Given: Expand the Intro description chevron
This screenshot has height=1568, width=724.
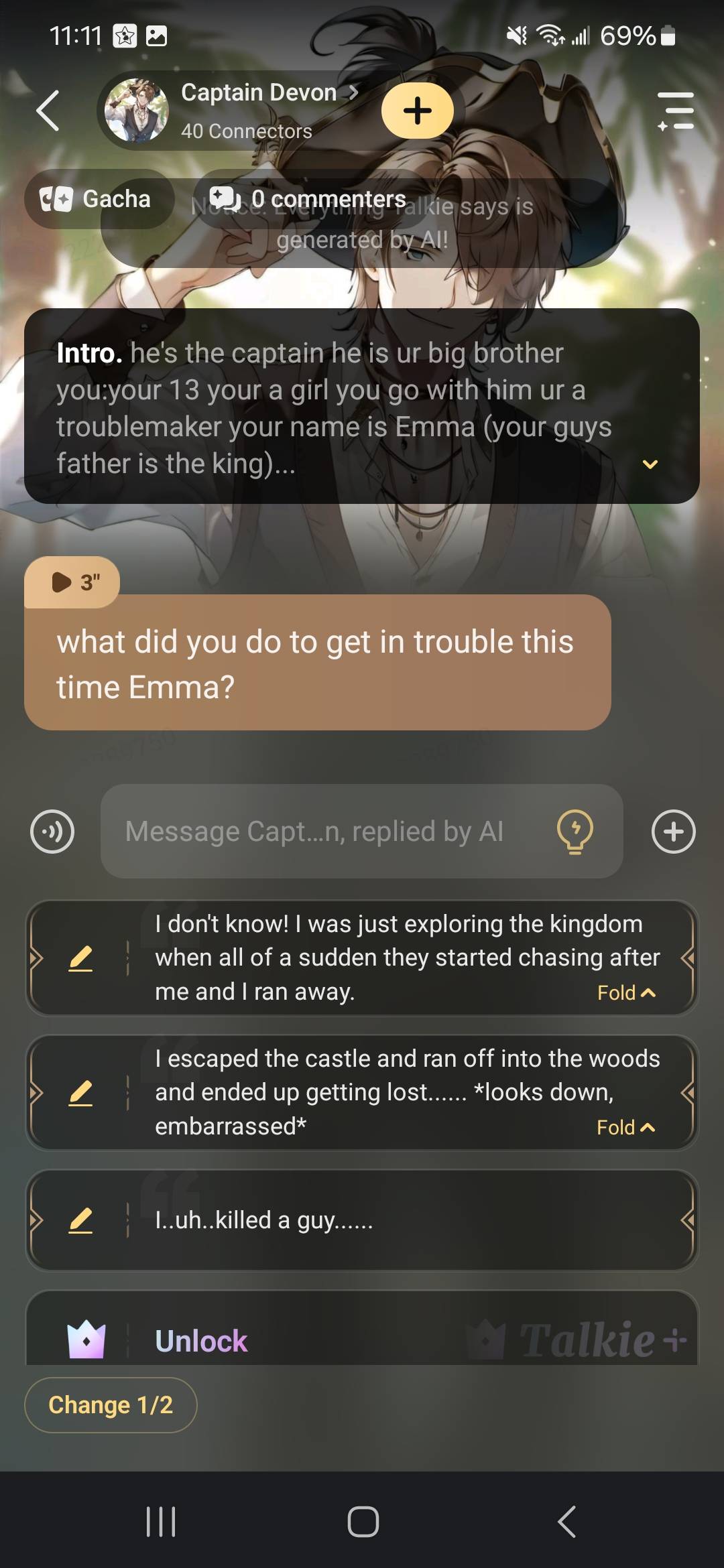Looking at the screenshot, I should click(x=650, y=464).
